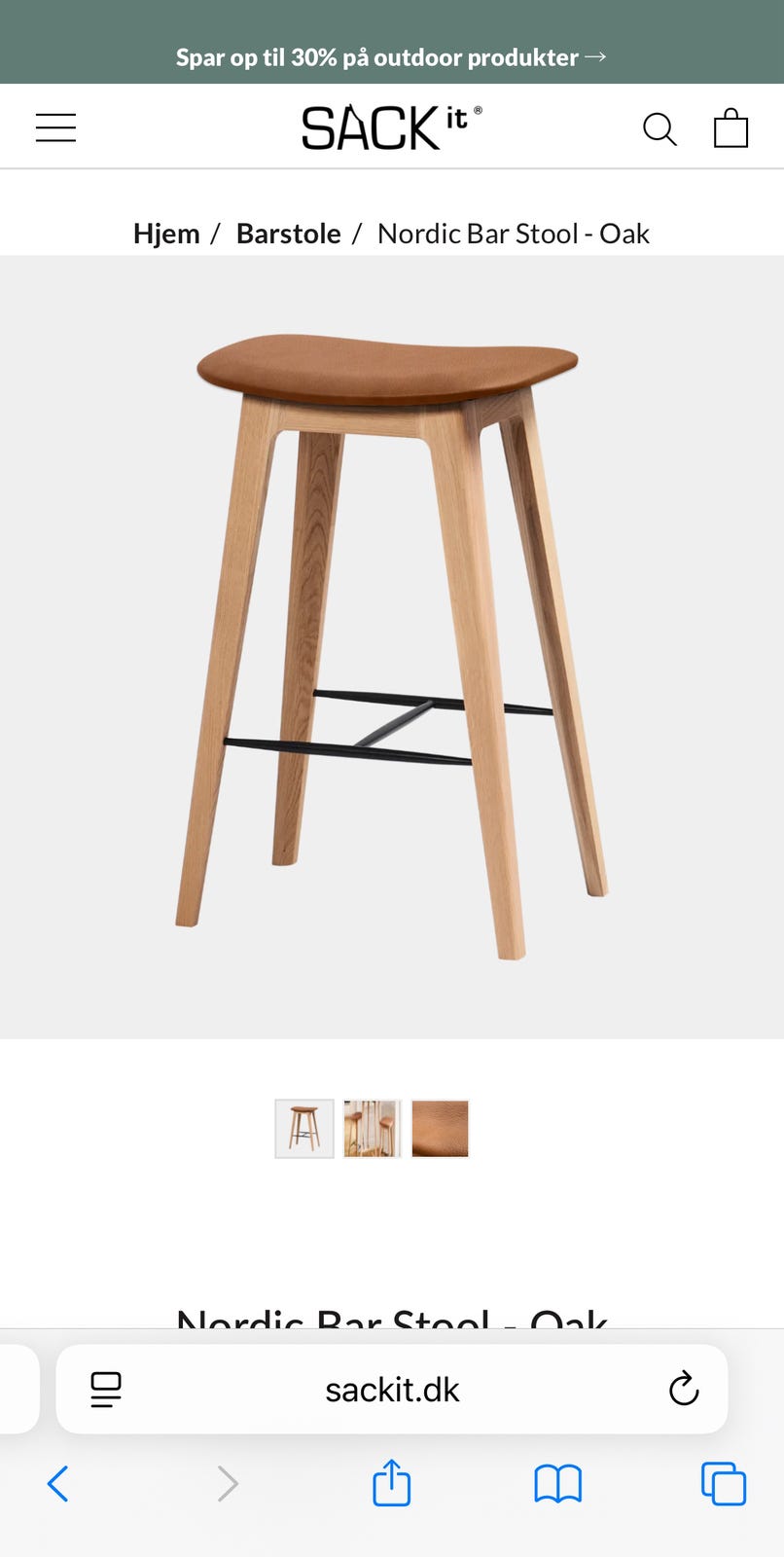
Task: Select the leather close-up thumbnail
Action: [x=440, y=1129]
